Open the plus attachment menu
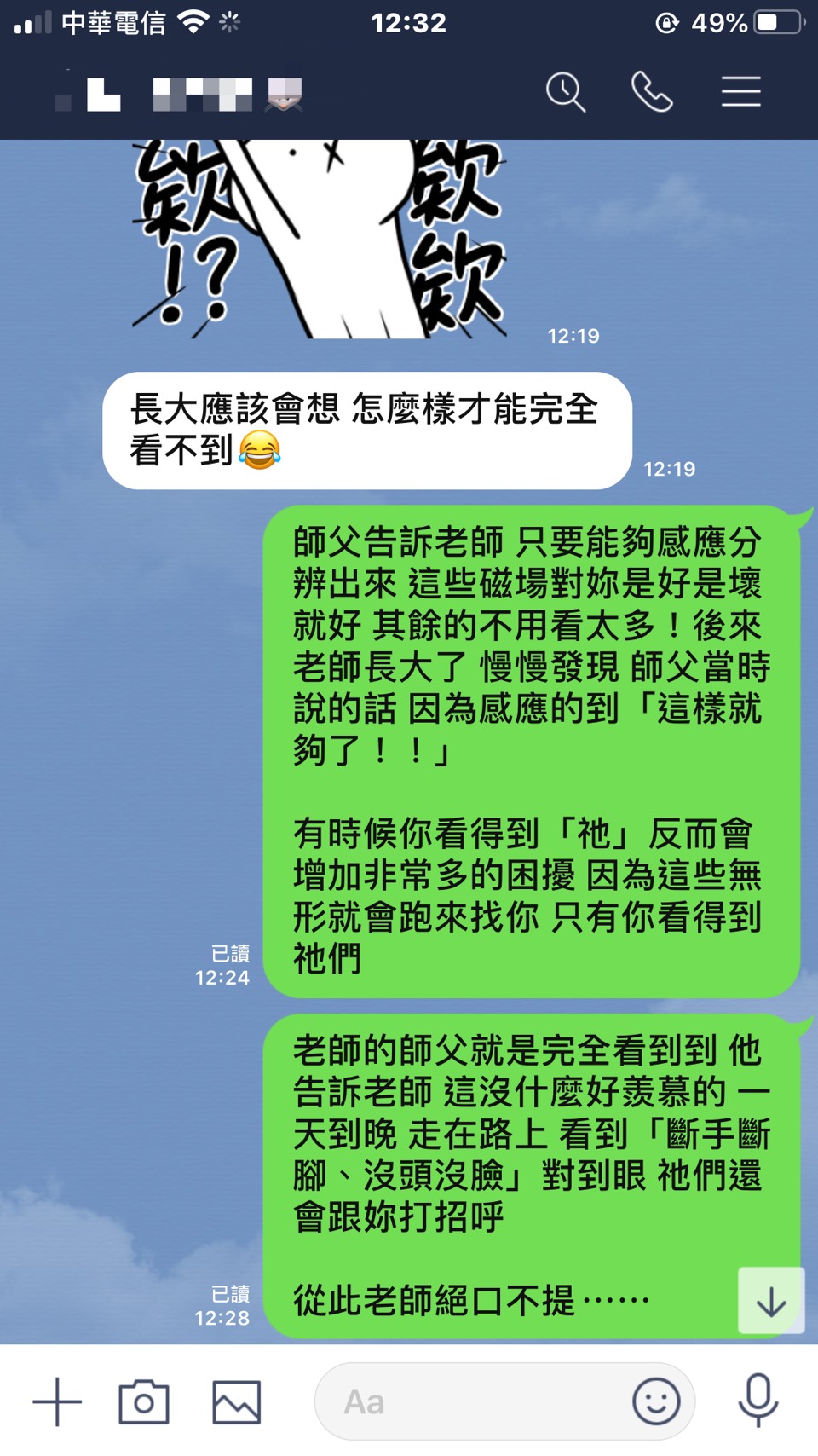Screen dimensions: 818x1456 (x=57, y=1401)
